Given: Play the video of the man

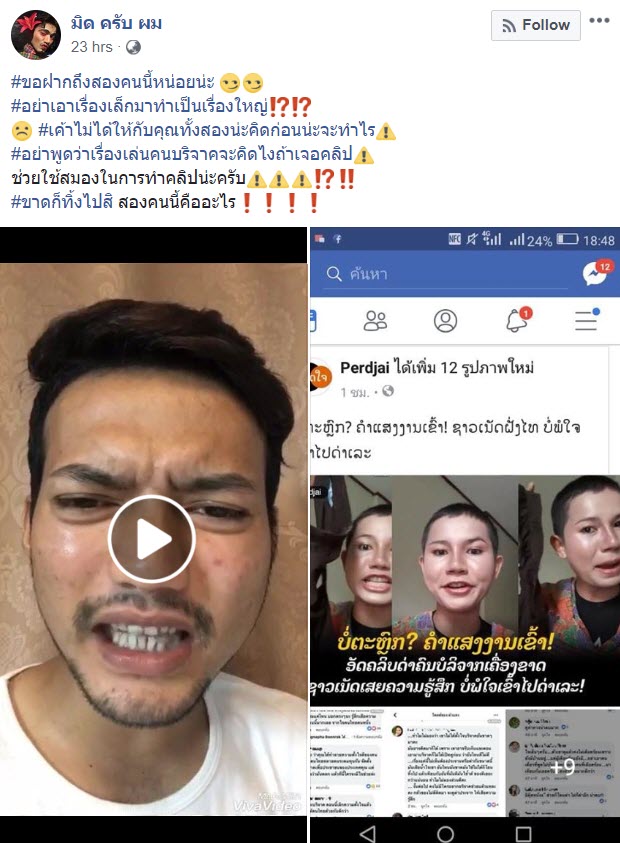Looking at the screenshot, I should click(x=152, y=538).
